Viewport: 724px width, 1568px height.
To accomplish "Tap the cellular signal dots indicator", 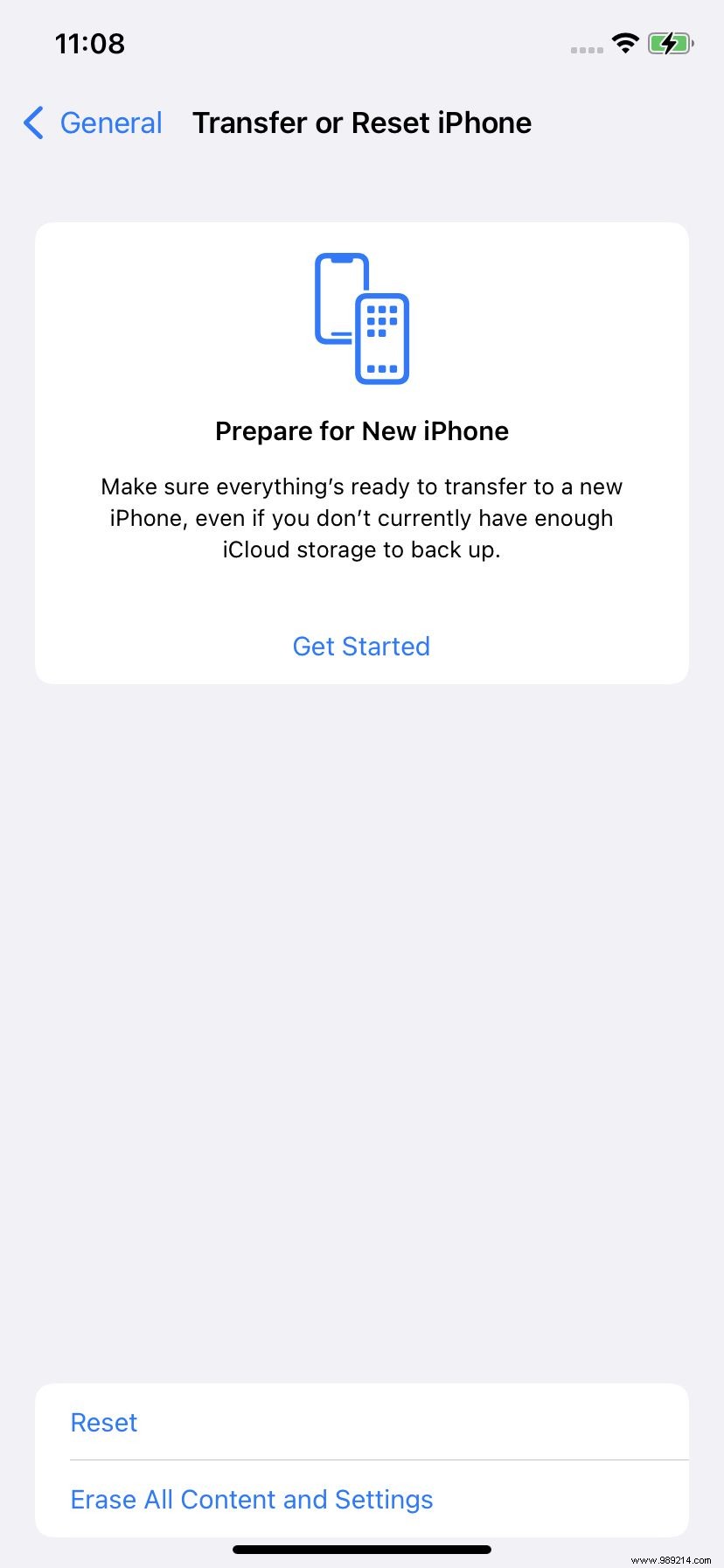I will click(585, 49).
